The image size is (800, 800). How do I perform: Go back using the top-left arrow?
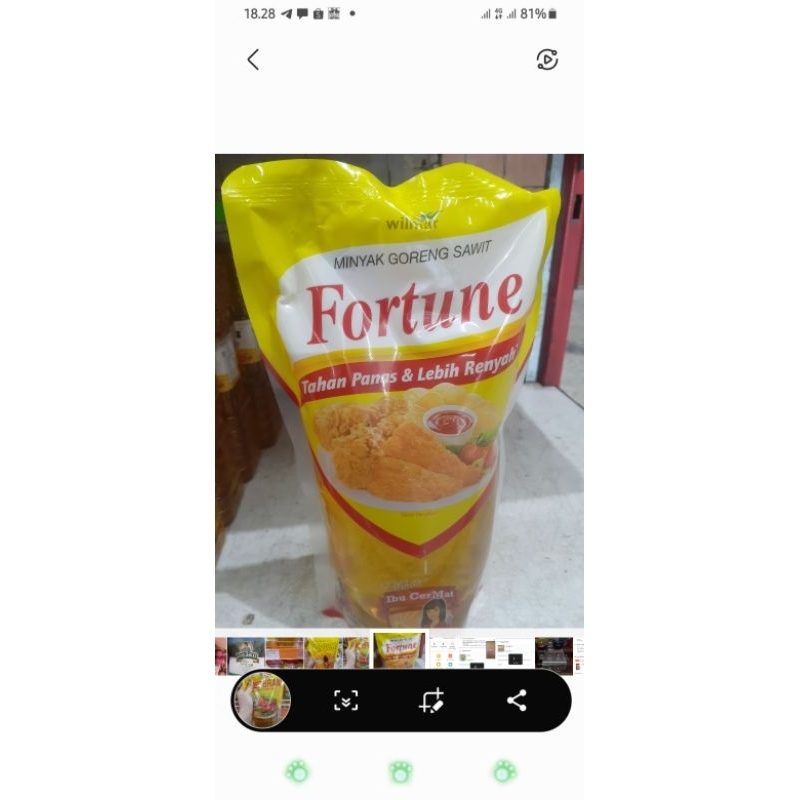tap(253, 60)
